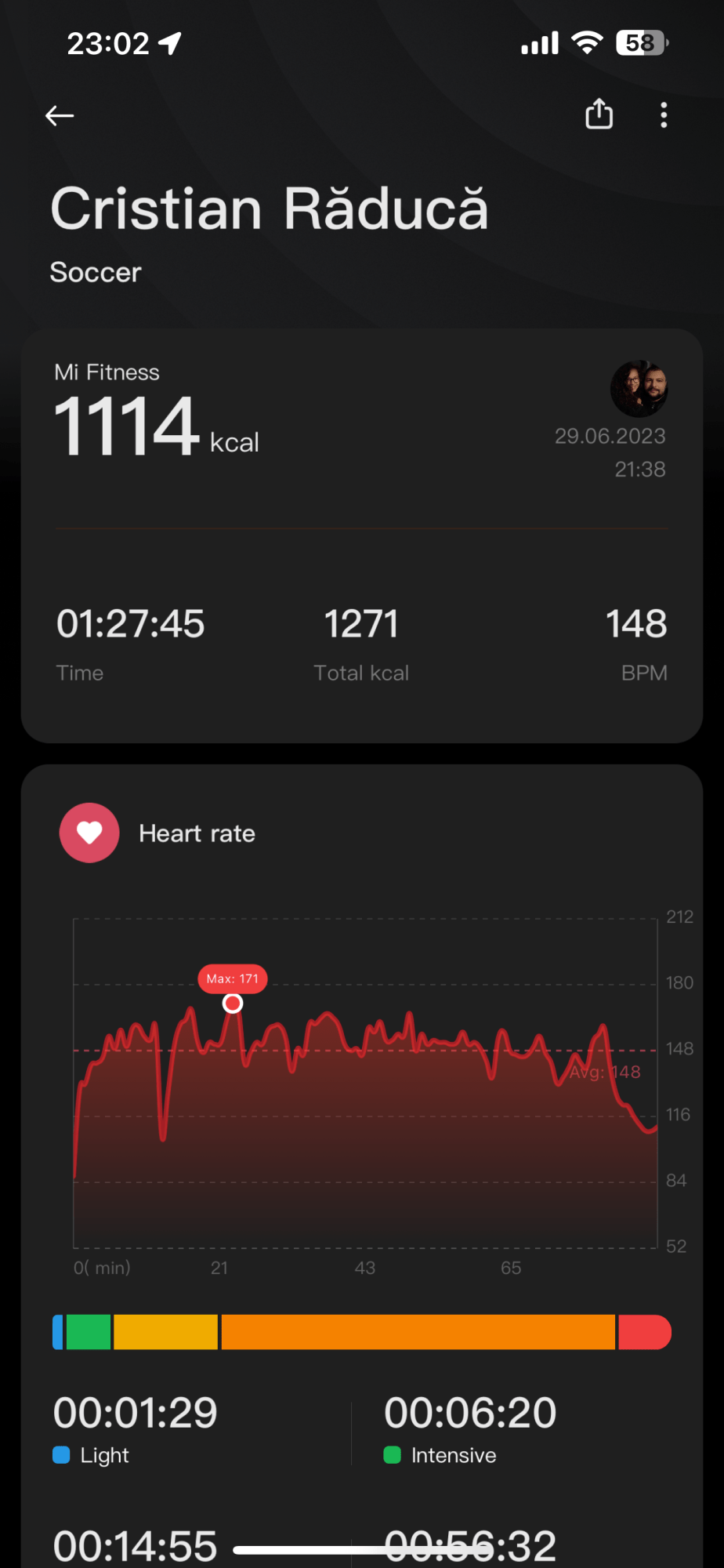
Task: Go back using the arrow icon
Action: pos(60,116)
